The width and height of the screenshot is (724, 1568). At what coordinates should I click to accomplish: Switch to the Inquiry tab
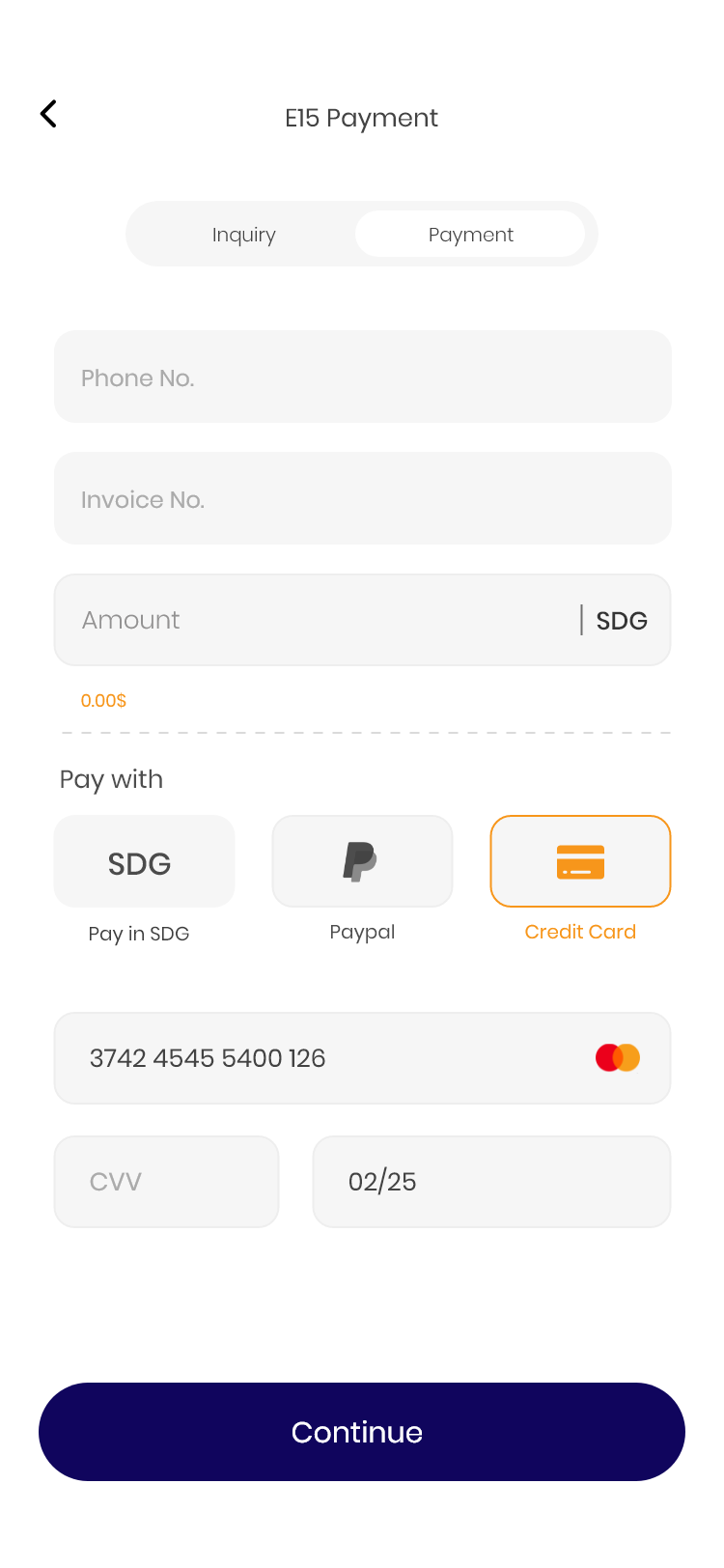coord(244,235)
